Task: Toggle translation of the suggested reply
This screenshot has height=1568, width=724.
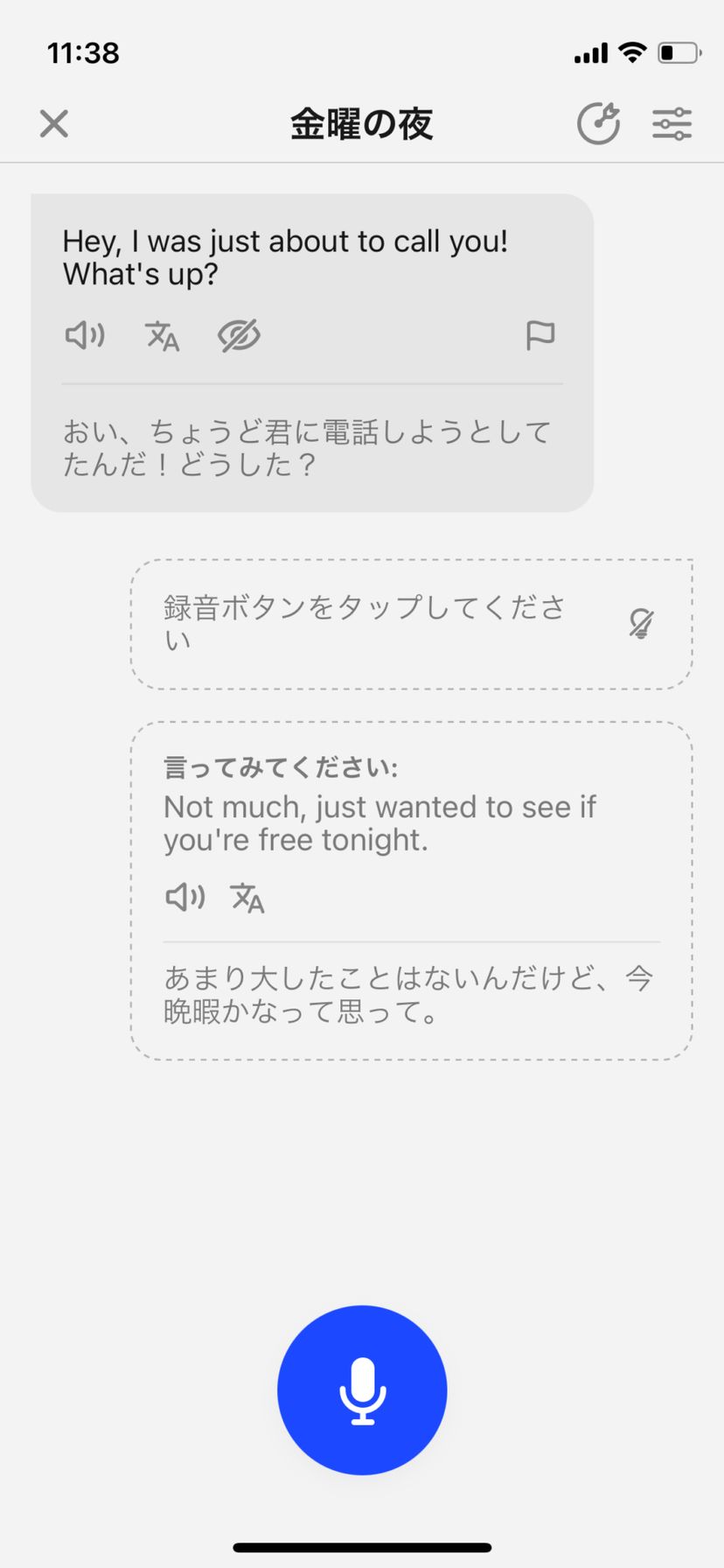Action: coord(247,898)
